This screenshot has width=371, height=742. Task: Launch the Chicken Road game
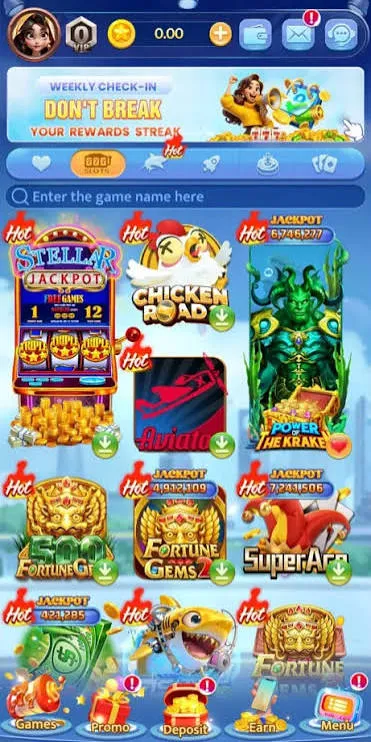(x=180, y=276)
